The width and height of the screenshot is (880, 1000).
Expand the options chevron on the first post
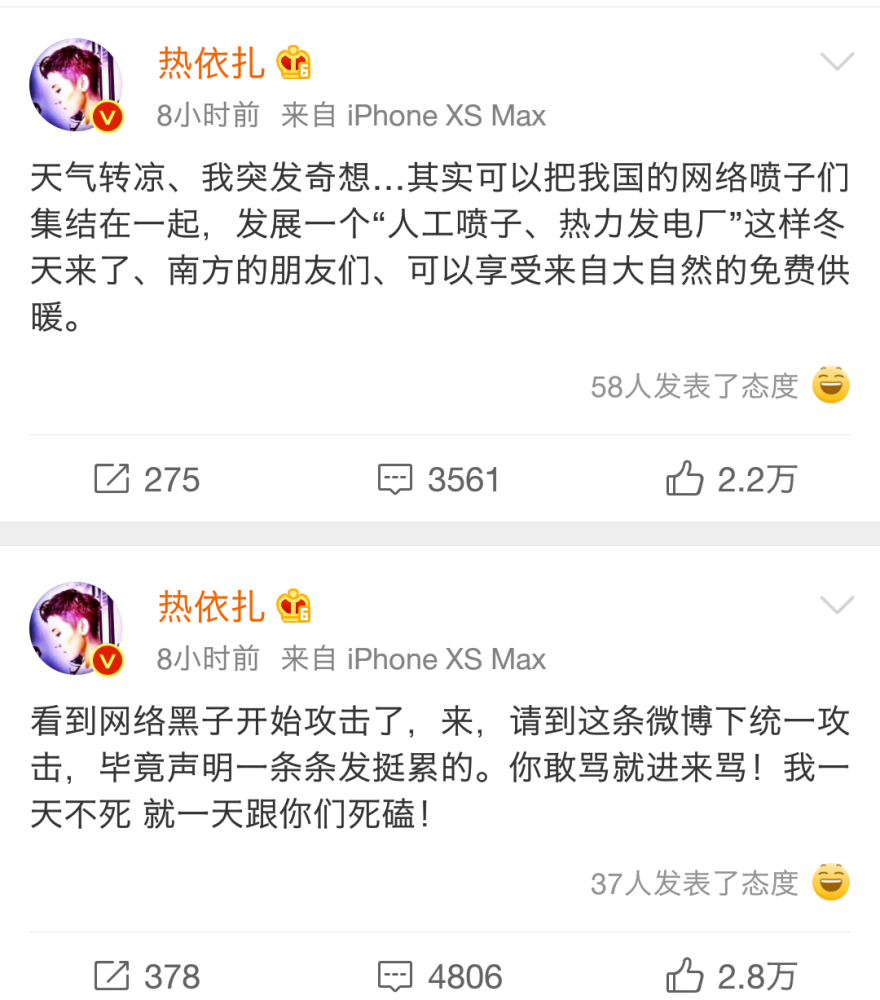point(837,61)
